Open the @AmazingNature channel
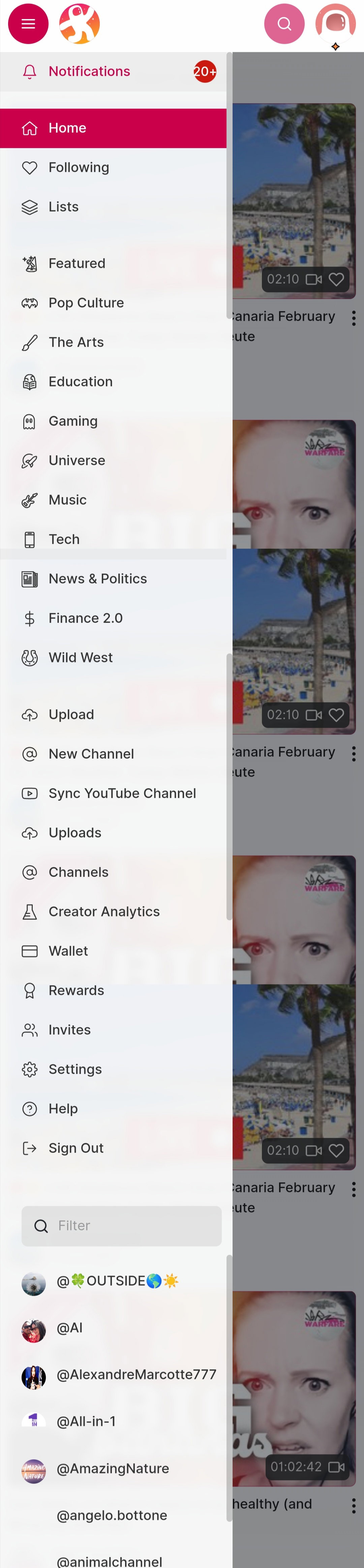This screenshot has height=1568, width=364. tap(113, 1468)
